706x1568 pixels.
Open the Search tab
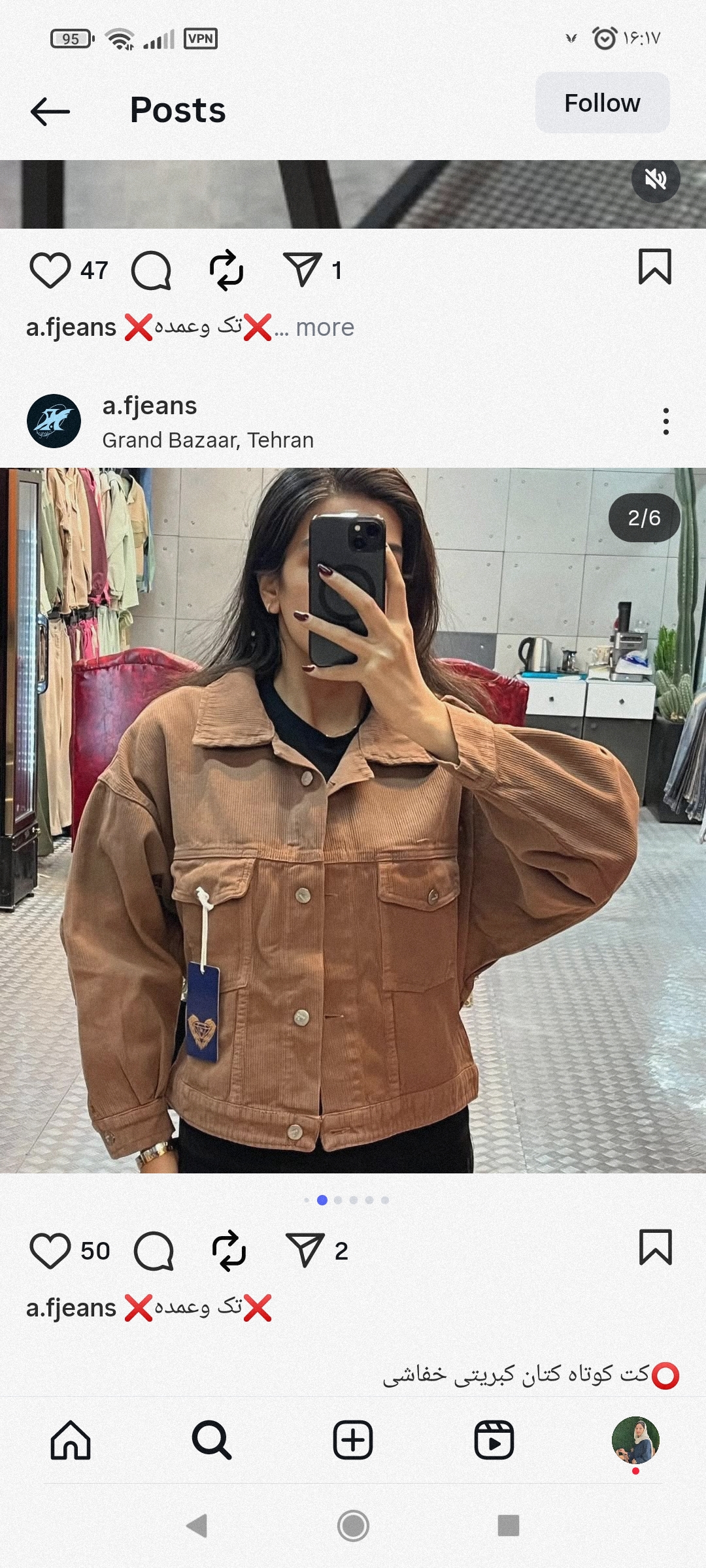tap(212, 1440)
